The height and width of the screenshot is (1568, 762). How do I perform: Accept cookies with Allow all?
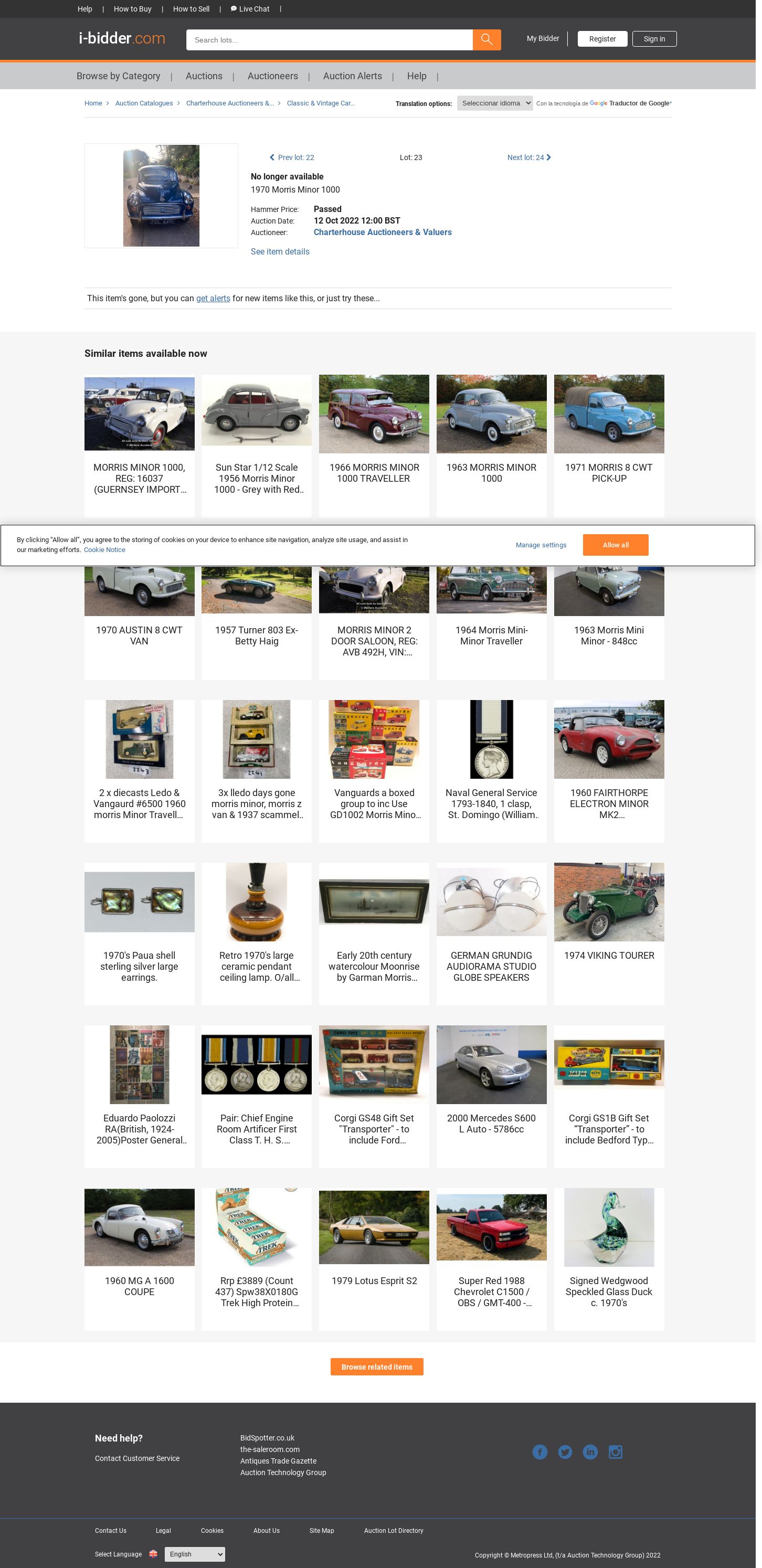pyautogui.click(x=615, y=545)
